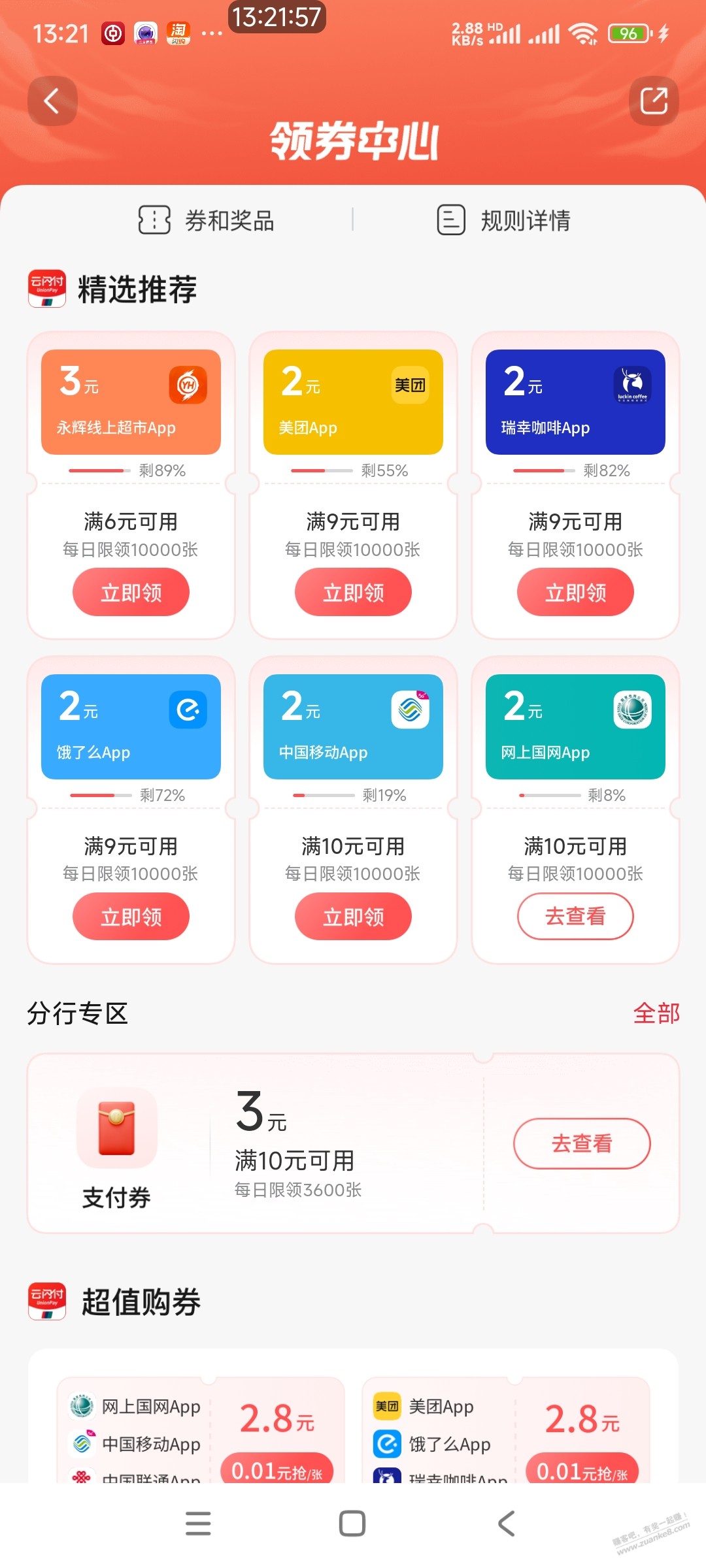Open the share icon at top right
706x1568 pixels.
click(x=653, y=99)
